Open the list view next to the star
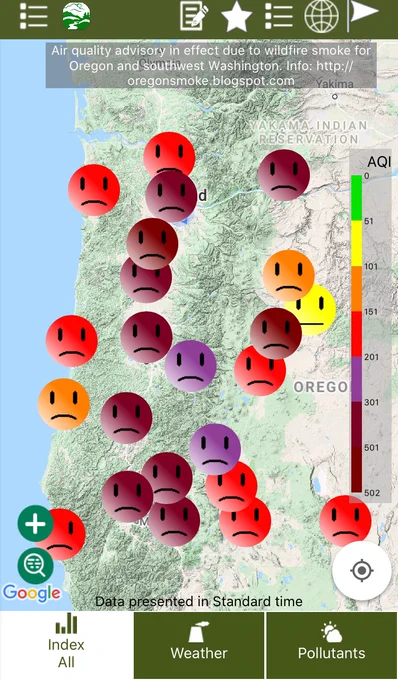The width and height of the screenshot is (398, 680). pyautogui.click(x=279, y=16)
